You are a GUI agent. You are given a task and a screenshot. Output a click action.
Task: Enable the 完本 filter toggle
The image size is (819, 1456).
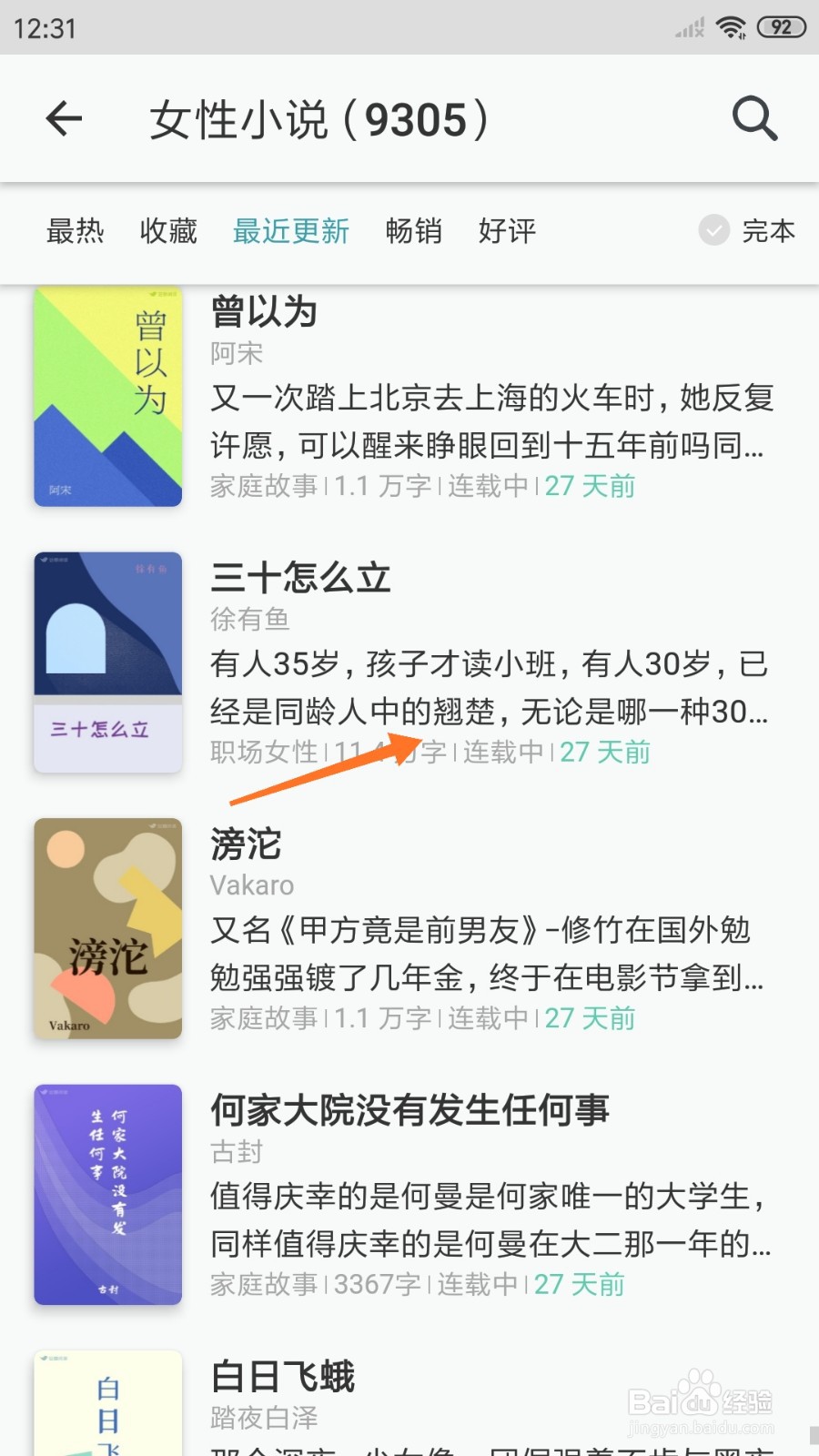point(745,232)
